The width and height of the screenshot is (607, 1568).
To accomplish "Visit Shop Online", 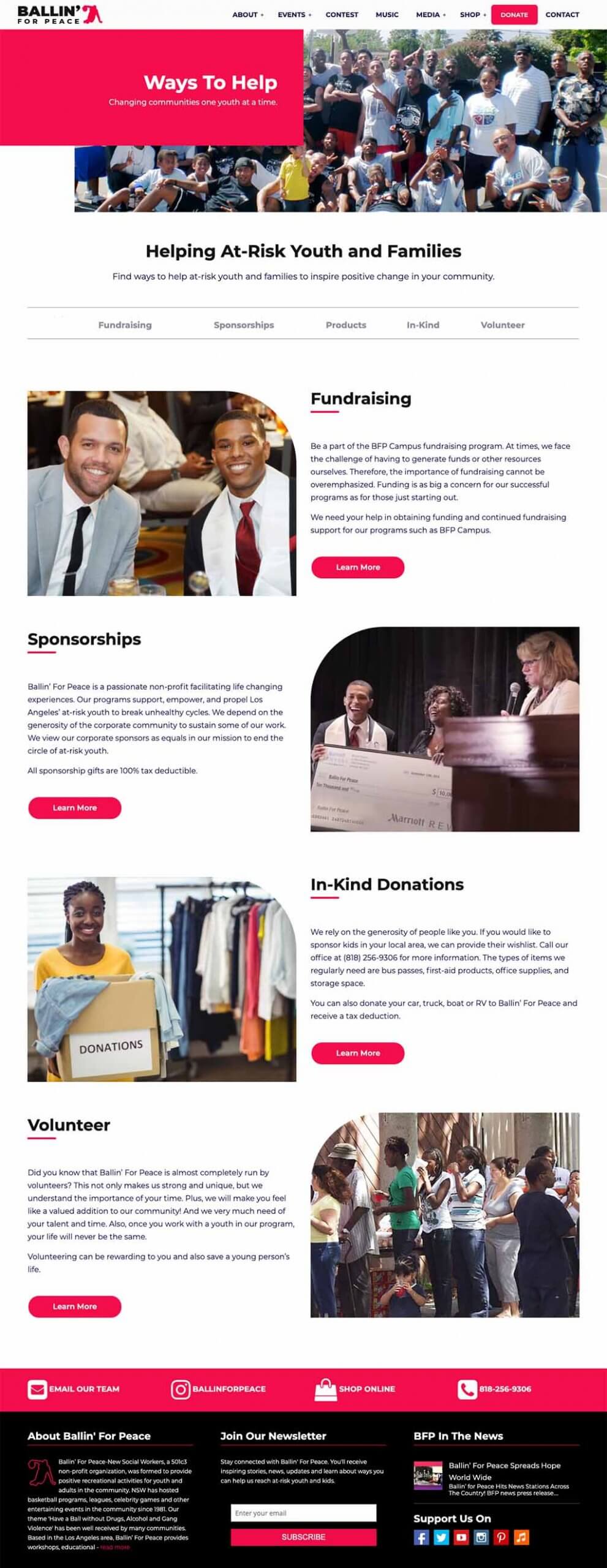I will point(355,1389).
